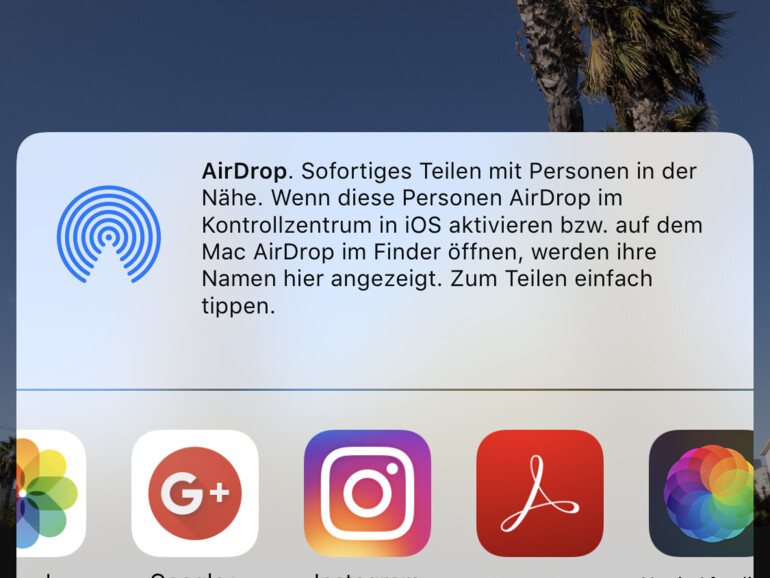Share to the Photos app
Screen dimensions: 770x578
pyautogui.click(x=50, y=493)
